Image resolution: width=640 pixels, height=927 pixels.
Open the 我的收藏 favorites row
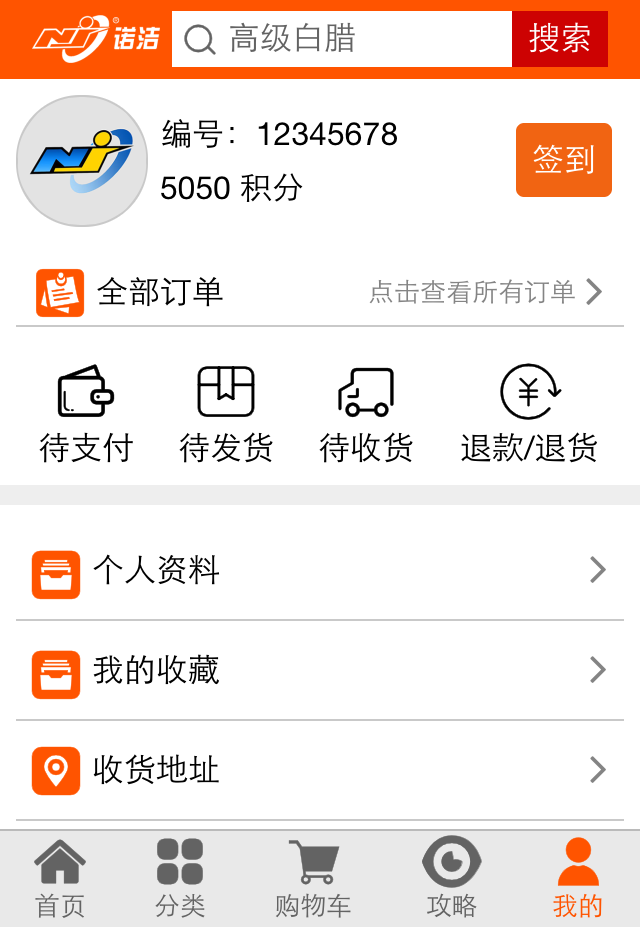(x=320, y=670)
